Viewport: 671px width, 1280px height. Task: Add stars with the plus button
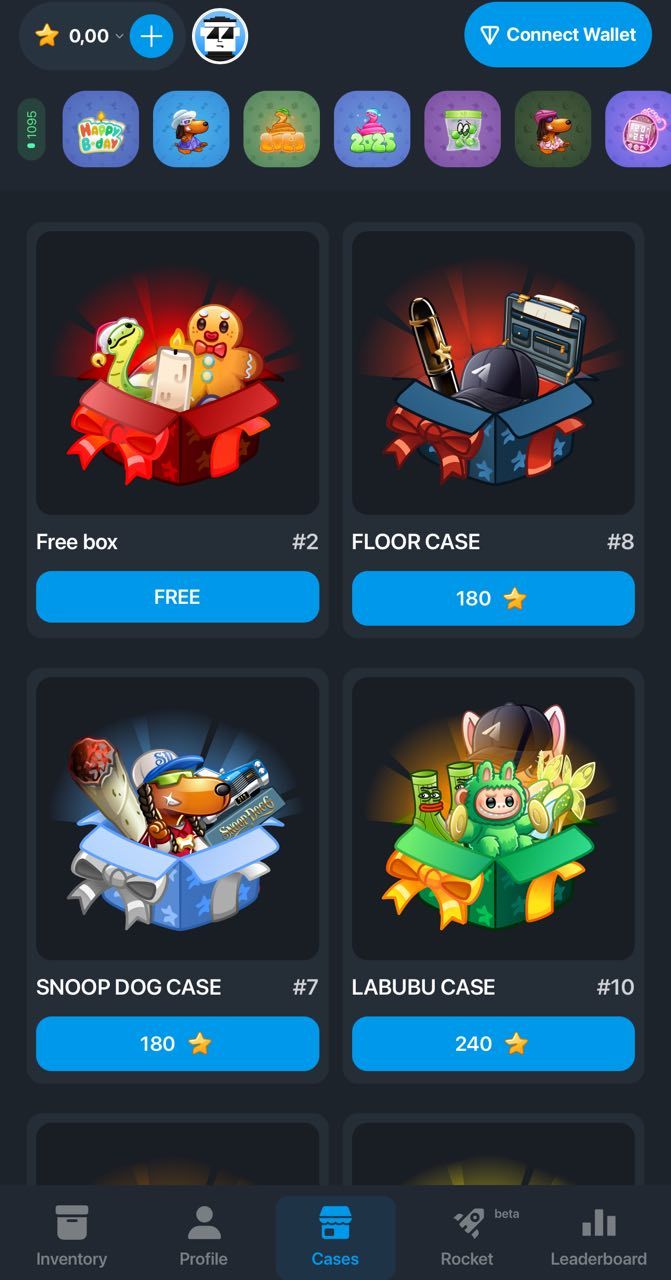151,37
